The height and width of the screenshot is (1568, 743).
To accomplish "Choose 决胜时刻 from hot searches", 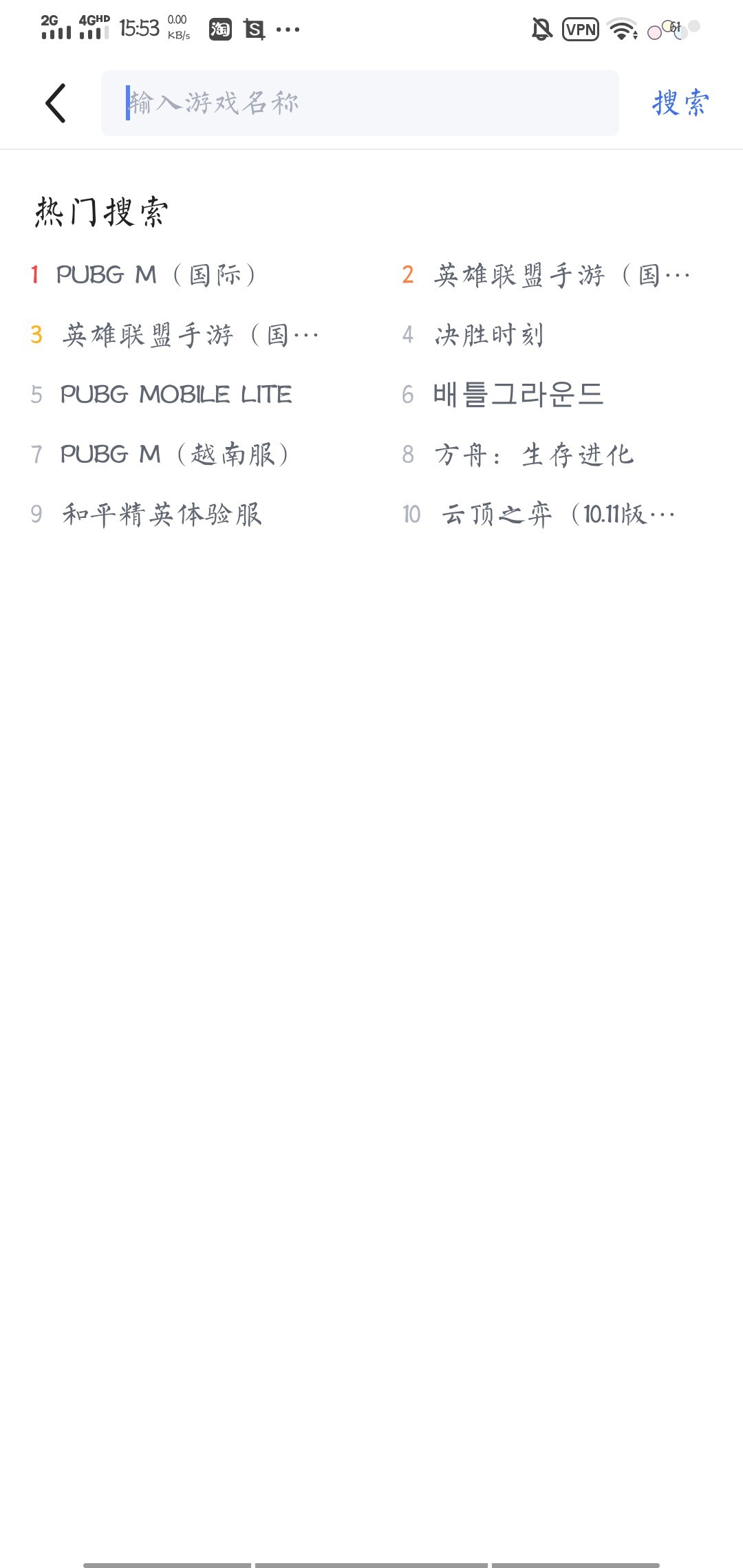I will 488,335.
